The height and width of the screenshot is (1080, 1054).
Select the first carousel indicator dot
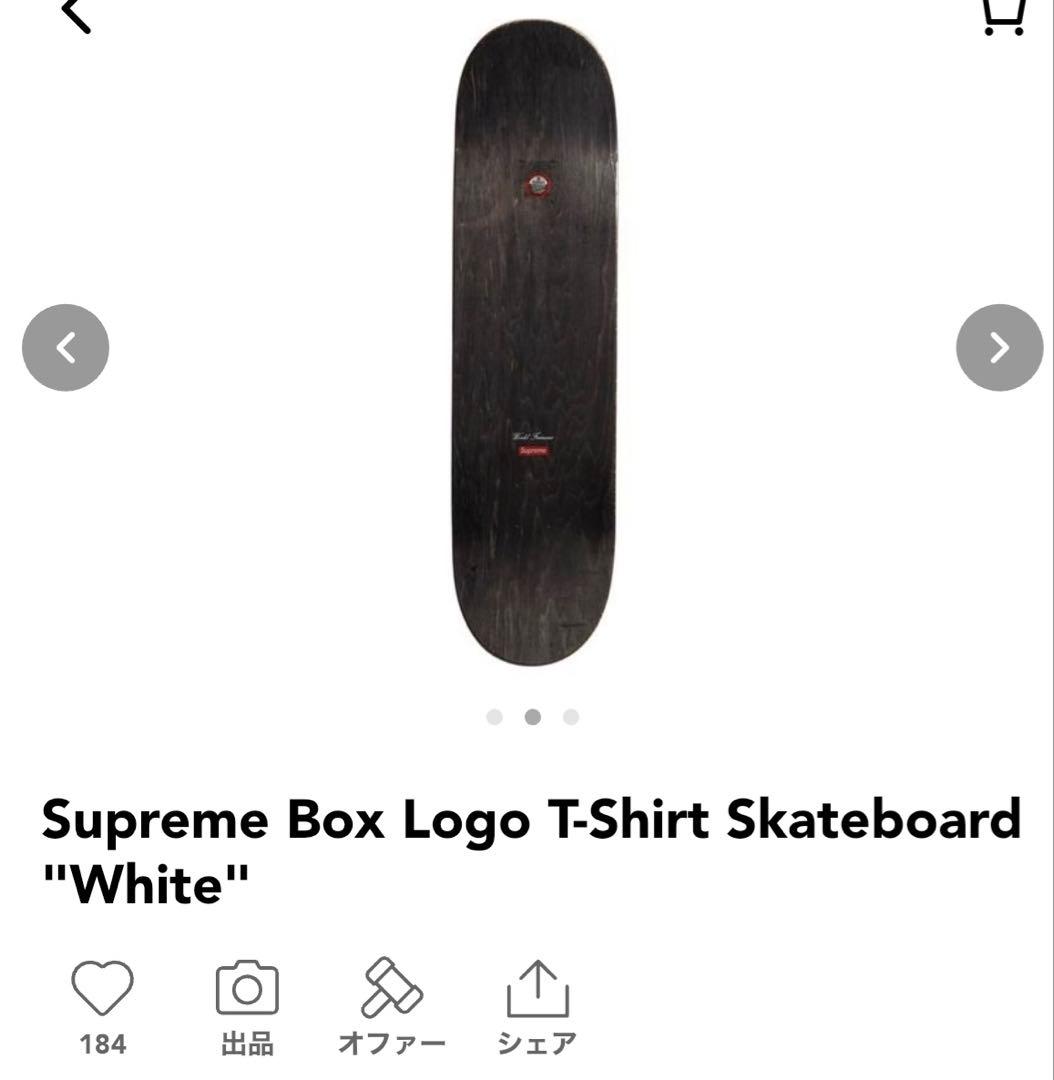pyautogui.click(x=496, y=716)
